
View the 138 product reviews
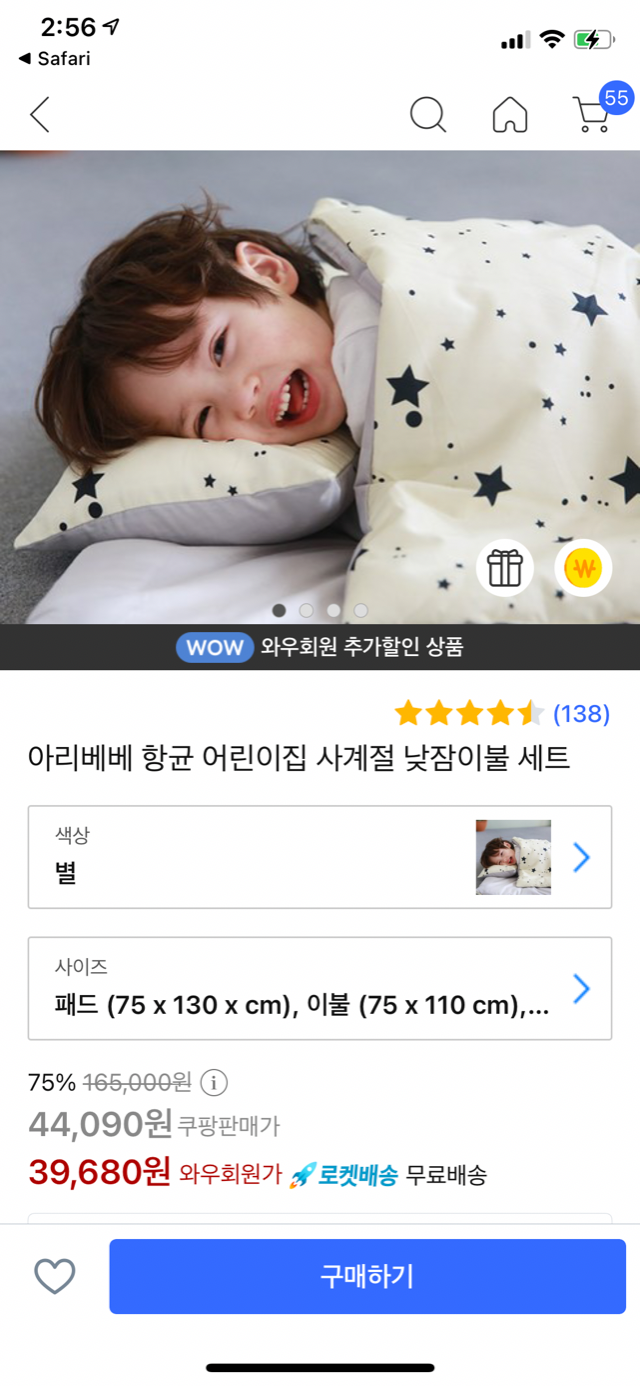click(x=581, y=714)
